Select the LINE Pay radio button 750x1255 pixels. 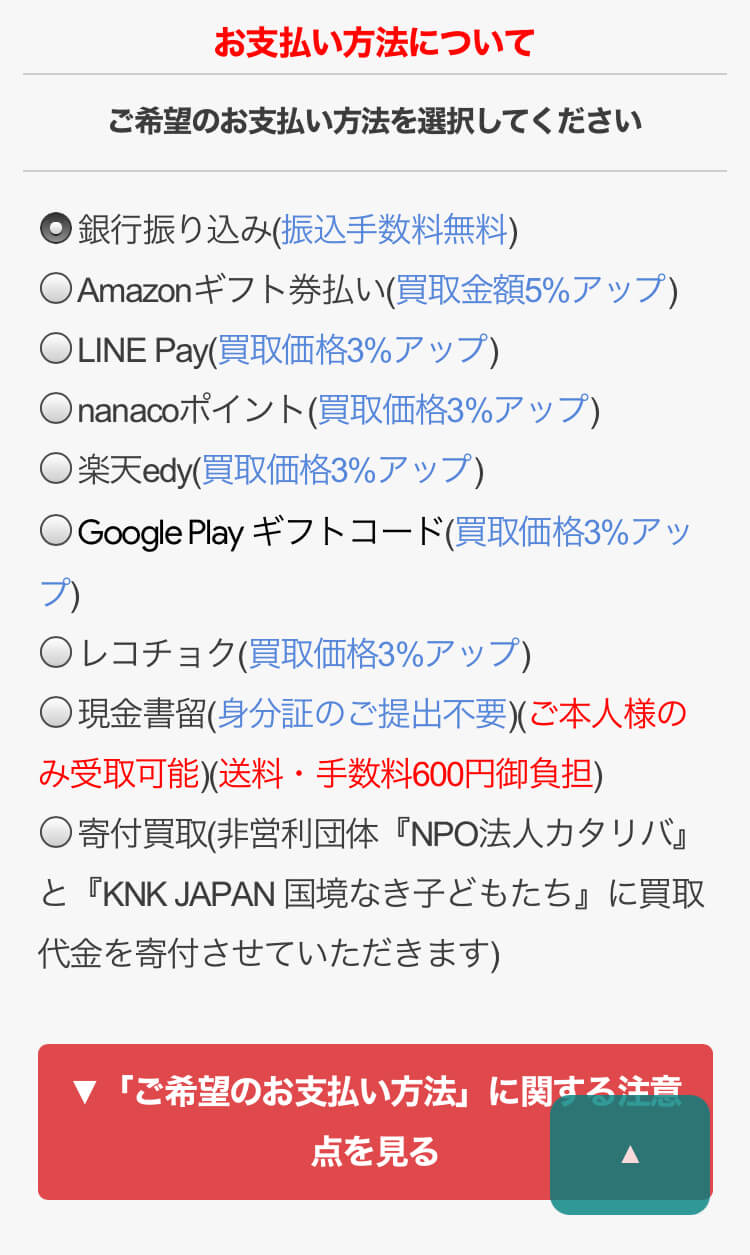55,349
